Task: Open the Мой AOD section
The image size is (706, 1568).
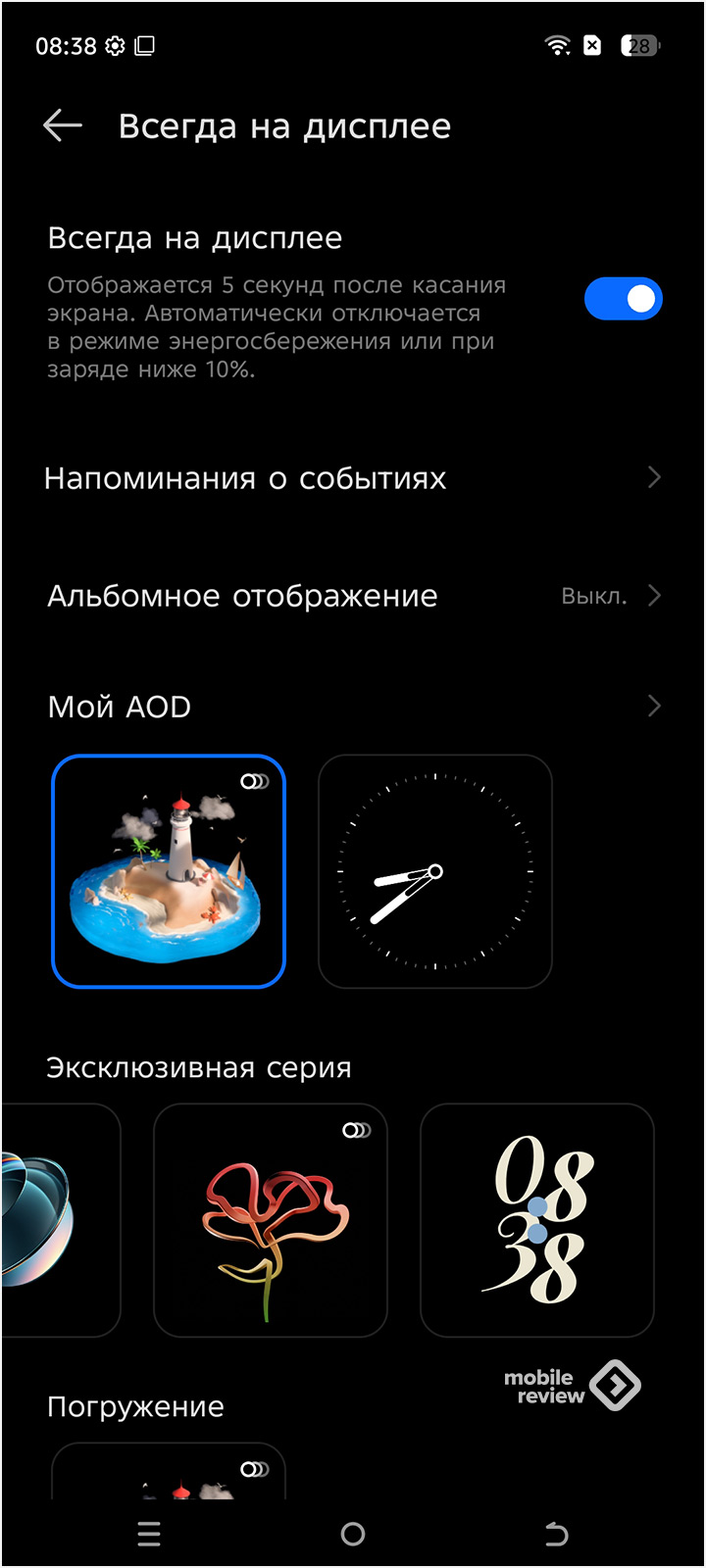Action: pyautogui.click(x=353, y=707)
